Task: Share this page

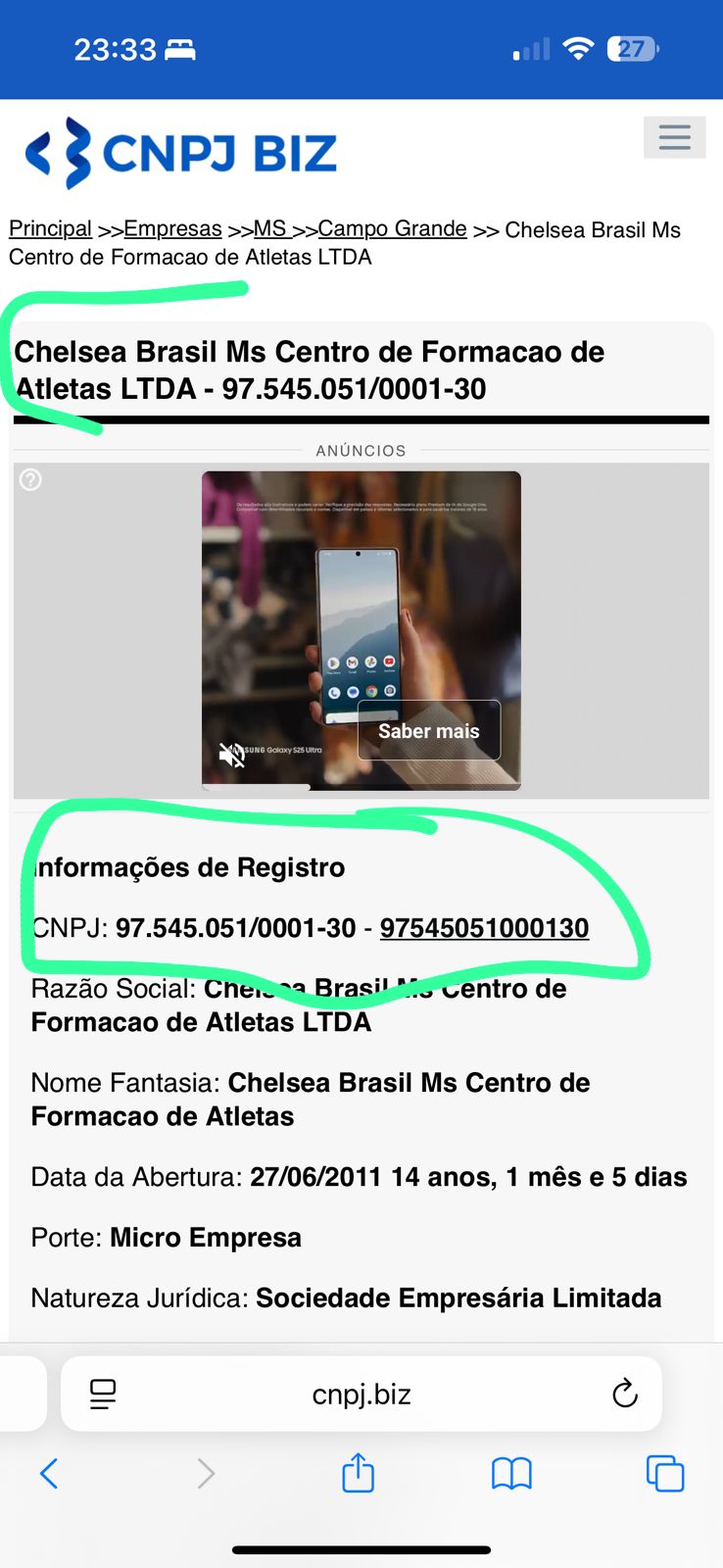Action: pyautogui.click(x=358, y=1473)
